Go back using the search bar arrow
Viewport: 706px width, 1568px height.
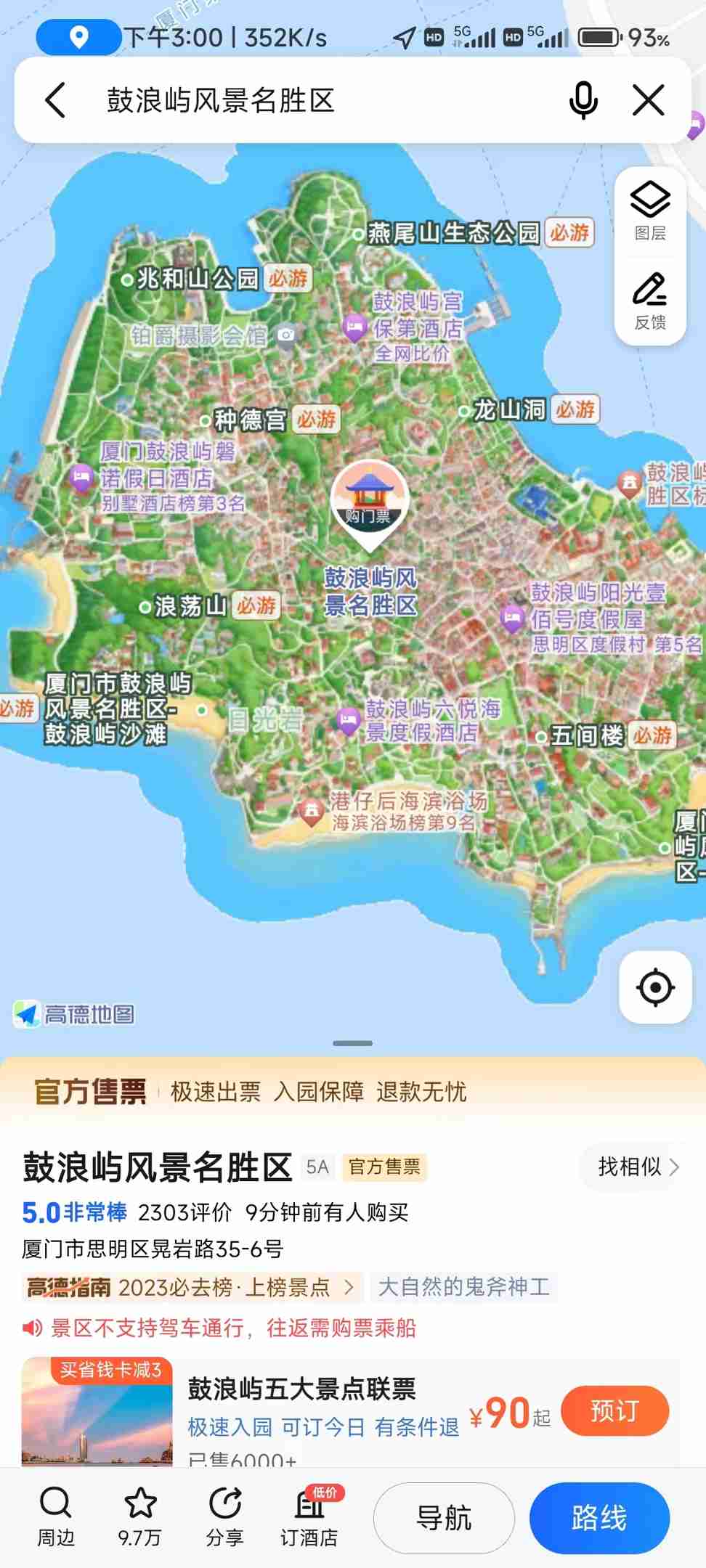click(x=56, y=100)
